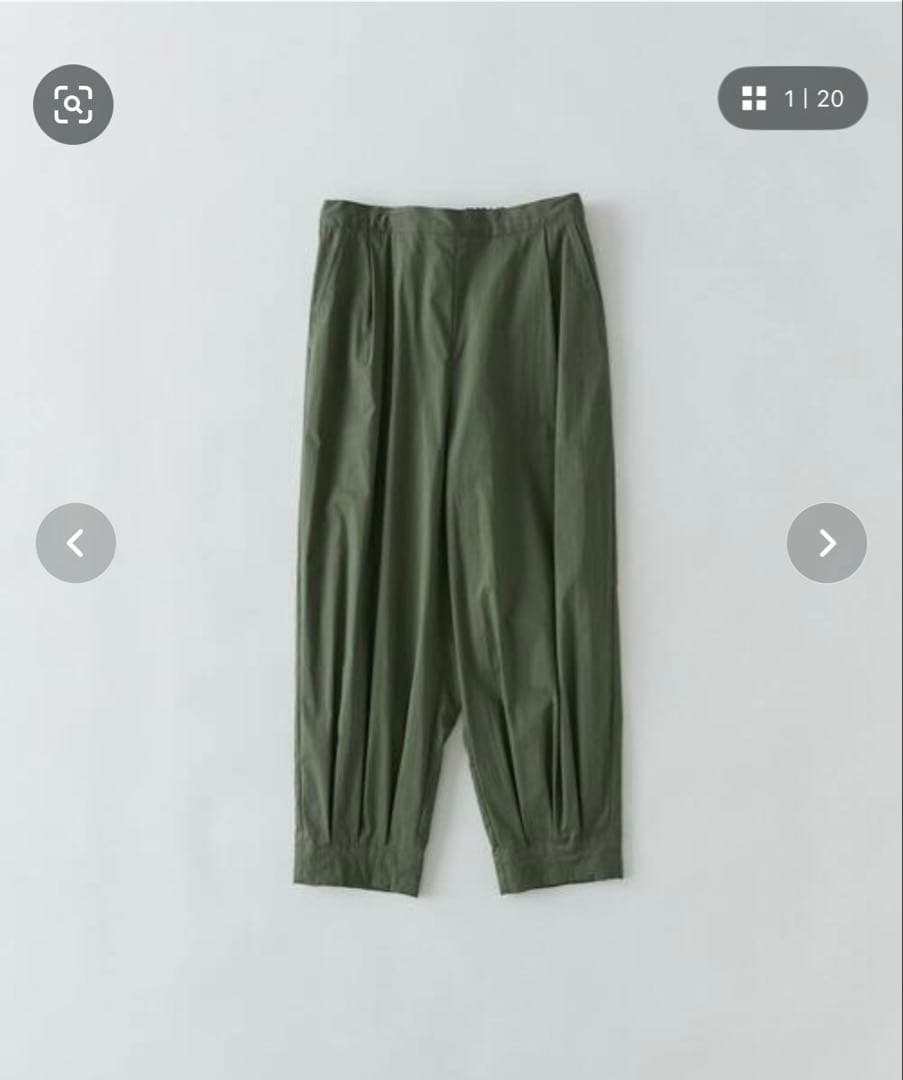
Task: Advance to the next image with the right chevron
Action: 827,540
